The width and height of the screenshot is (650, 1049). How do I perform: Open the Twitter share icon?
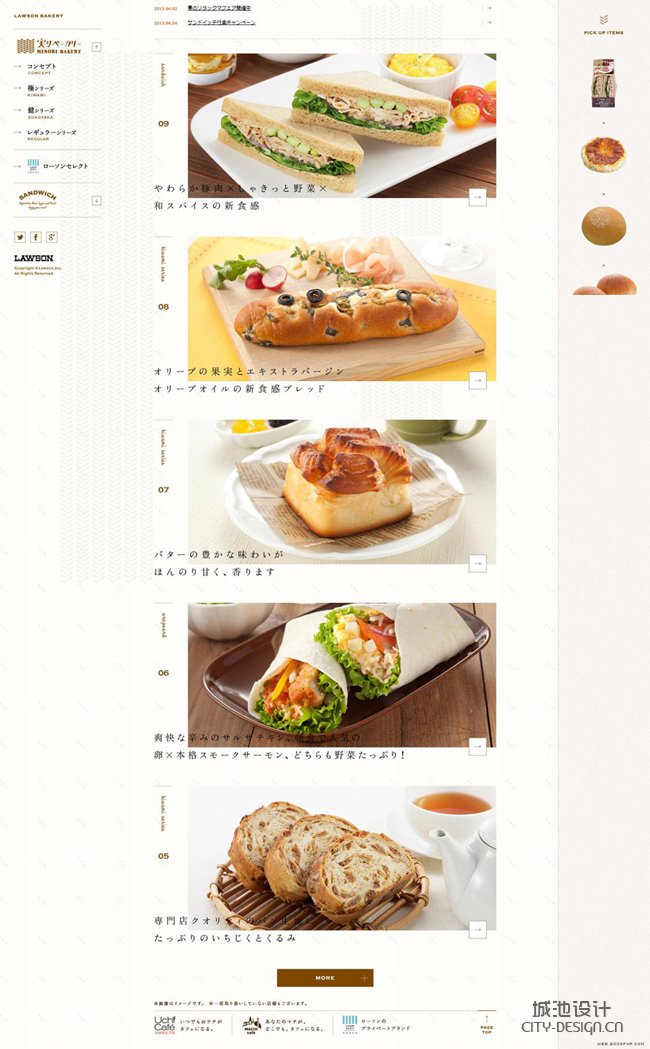coord(20,237)
